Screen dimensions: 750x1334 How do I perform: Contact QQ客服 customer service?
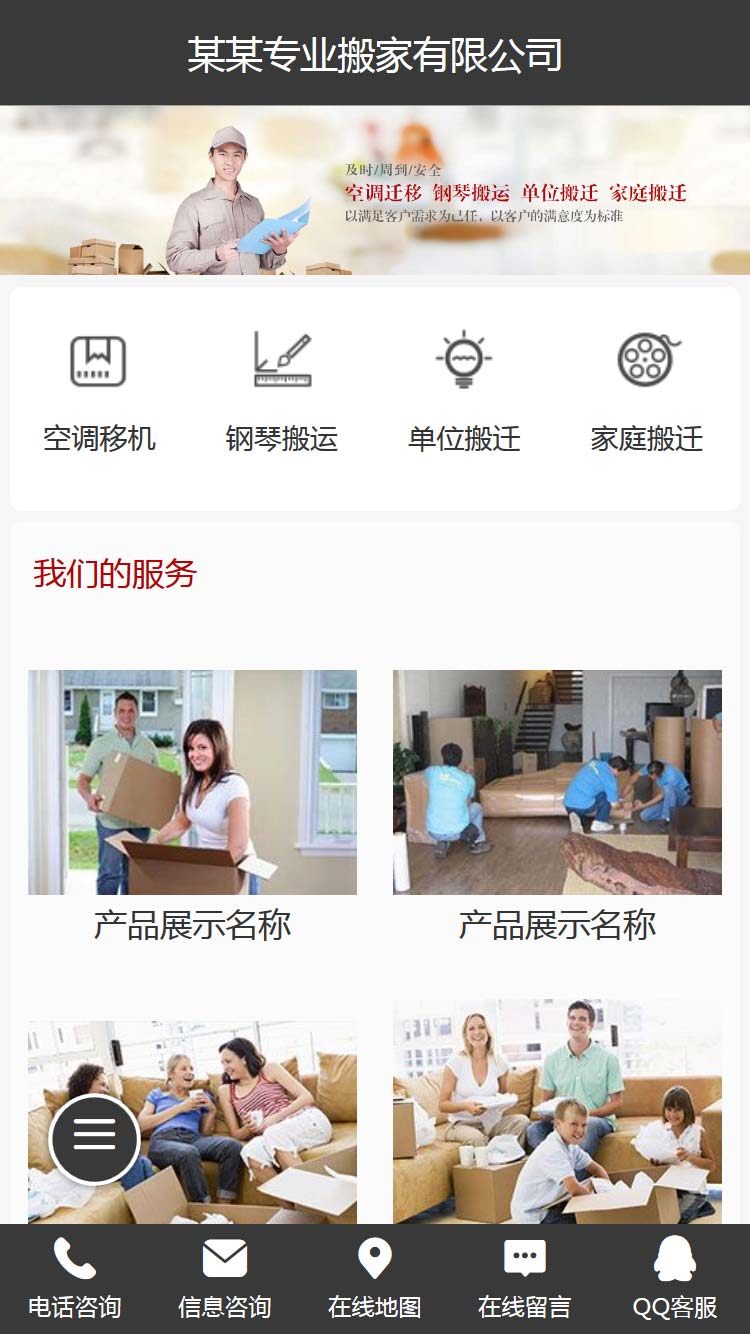click(x=675, y=1279)
